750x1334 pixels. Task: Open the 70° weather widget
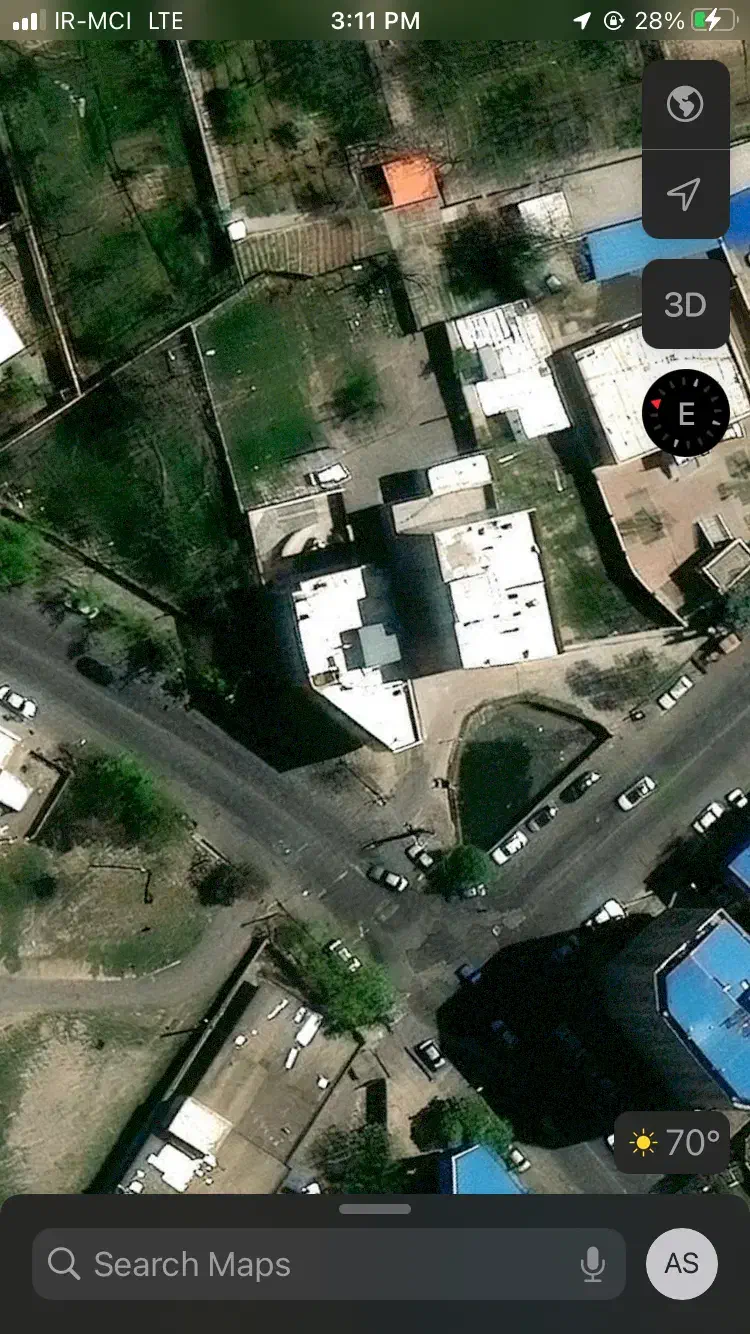(x=673, y=1142)
